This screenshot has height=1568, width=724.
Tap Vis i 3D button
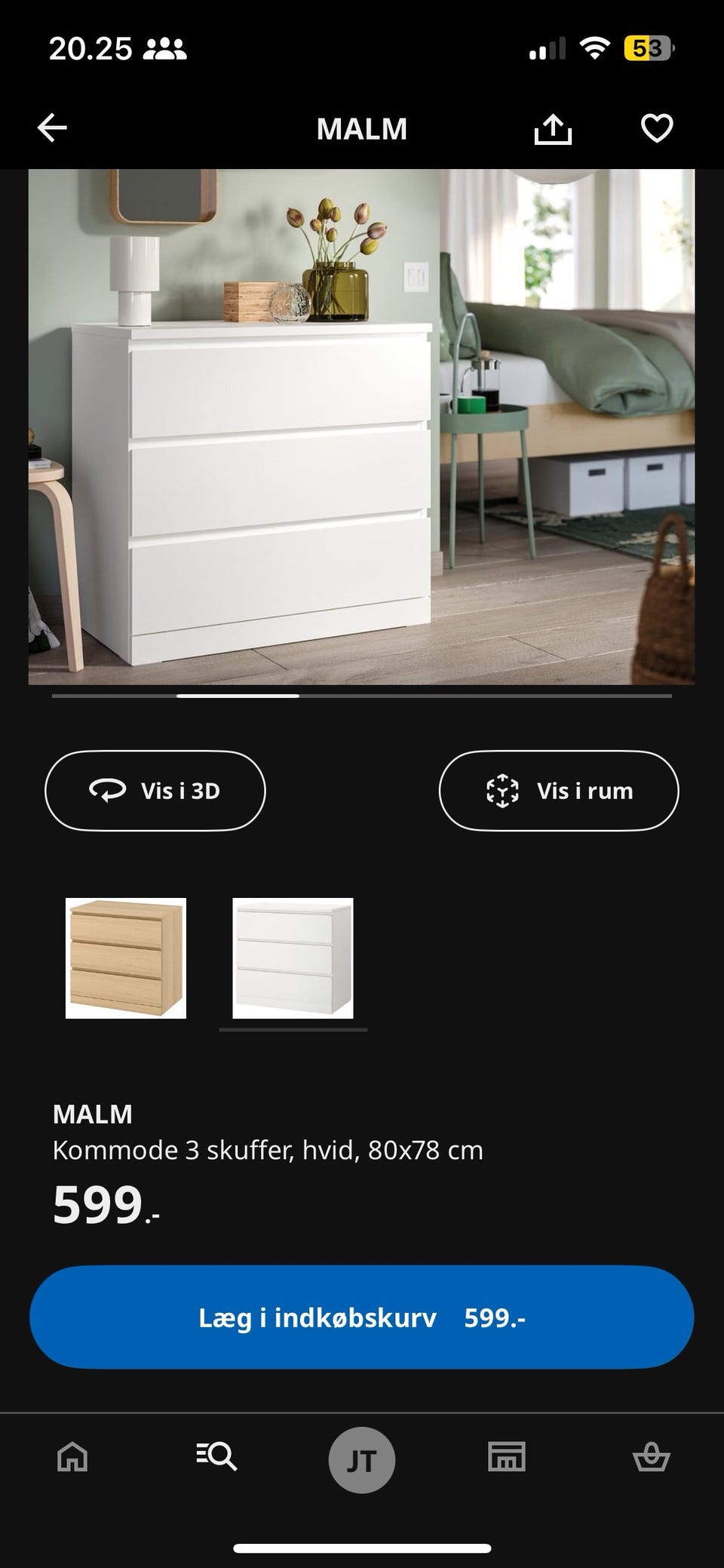[x=155, y=790]
